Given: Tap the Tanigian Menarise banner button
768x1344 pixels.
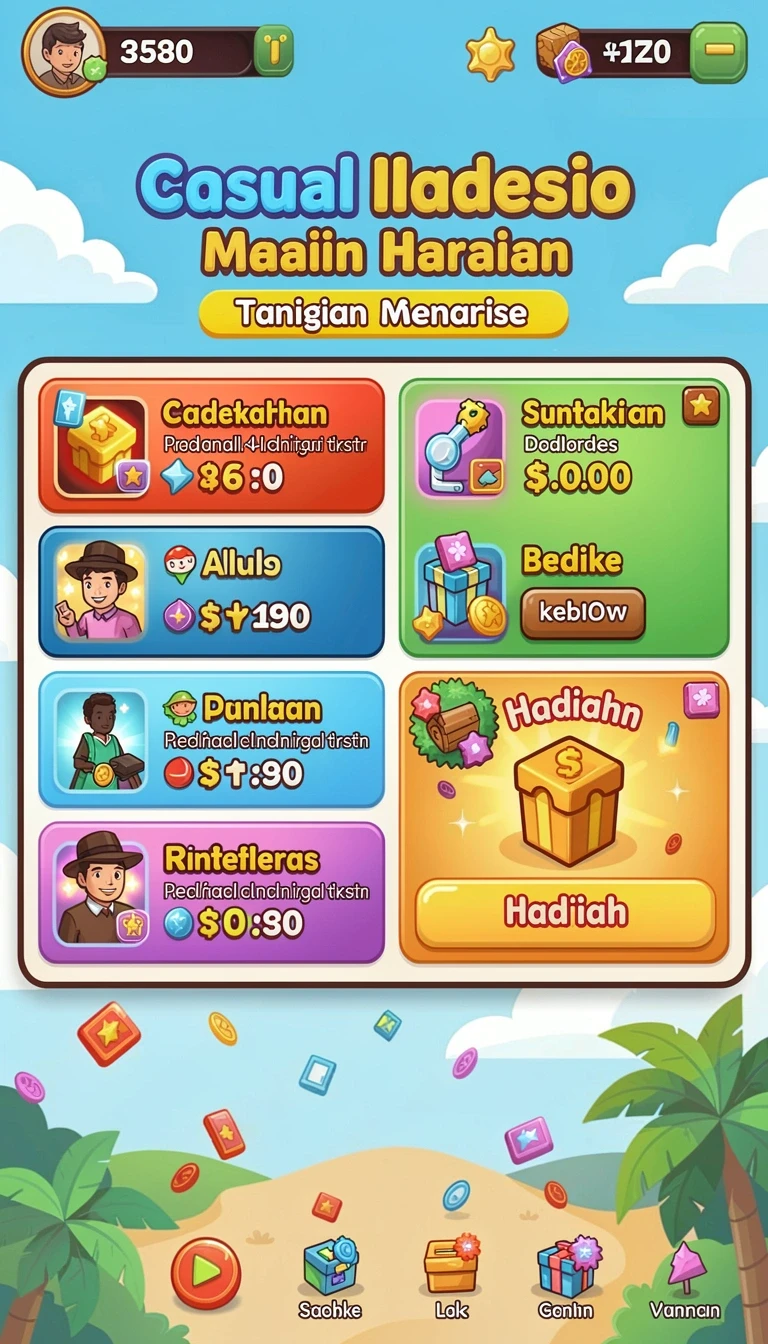Looking at the screenshot, I should 384,313.
